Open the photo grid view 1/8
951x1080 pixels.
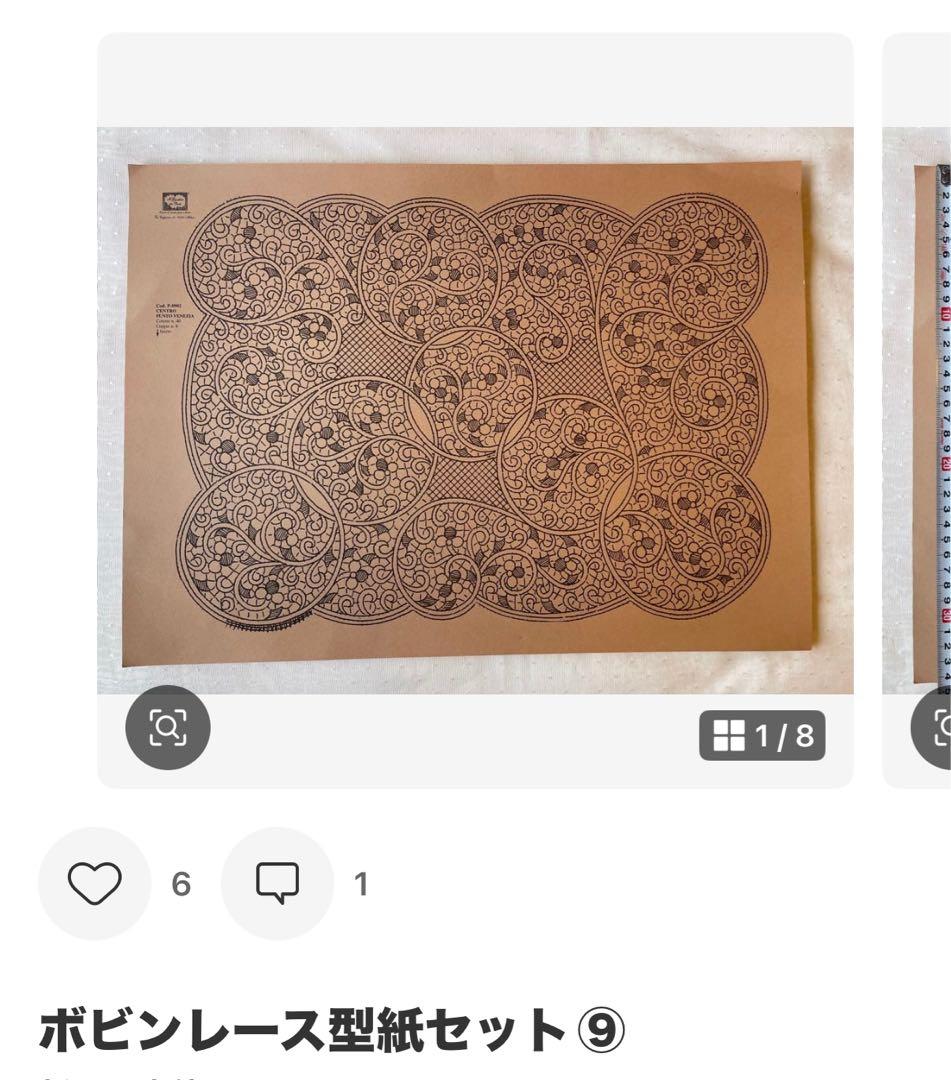pyautogui.click(x=762, y=736)
